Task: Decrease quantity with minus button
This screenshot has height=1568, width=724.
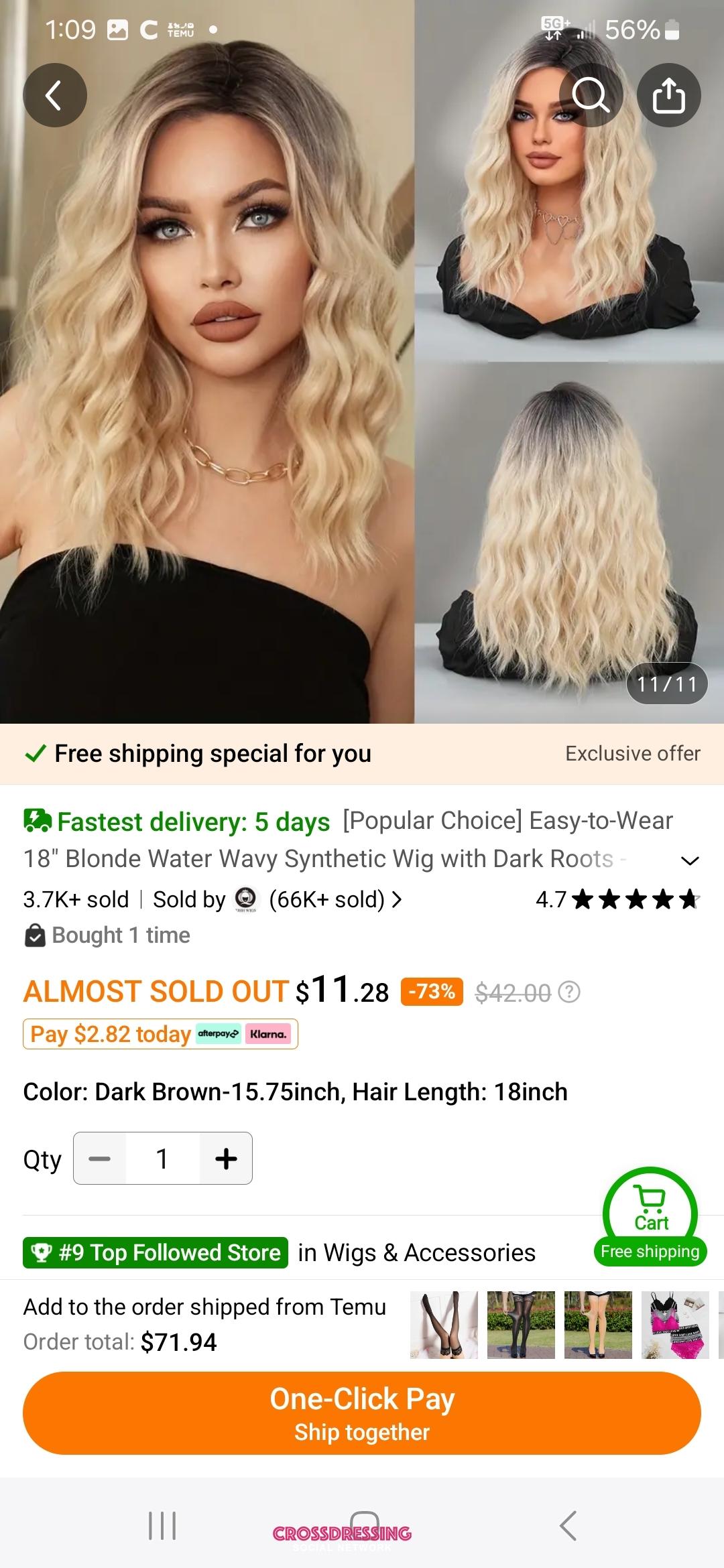Action: 100,1159
